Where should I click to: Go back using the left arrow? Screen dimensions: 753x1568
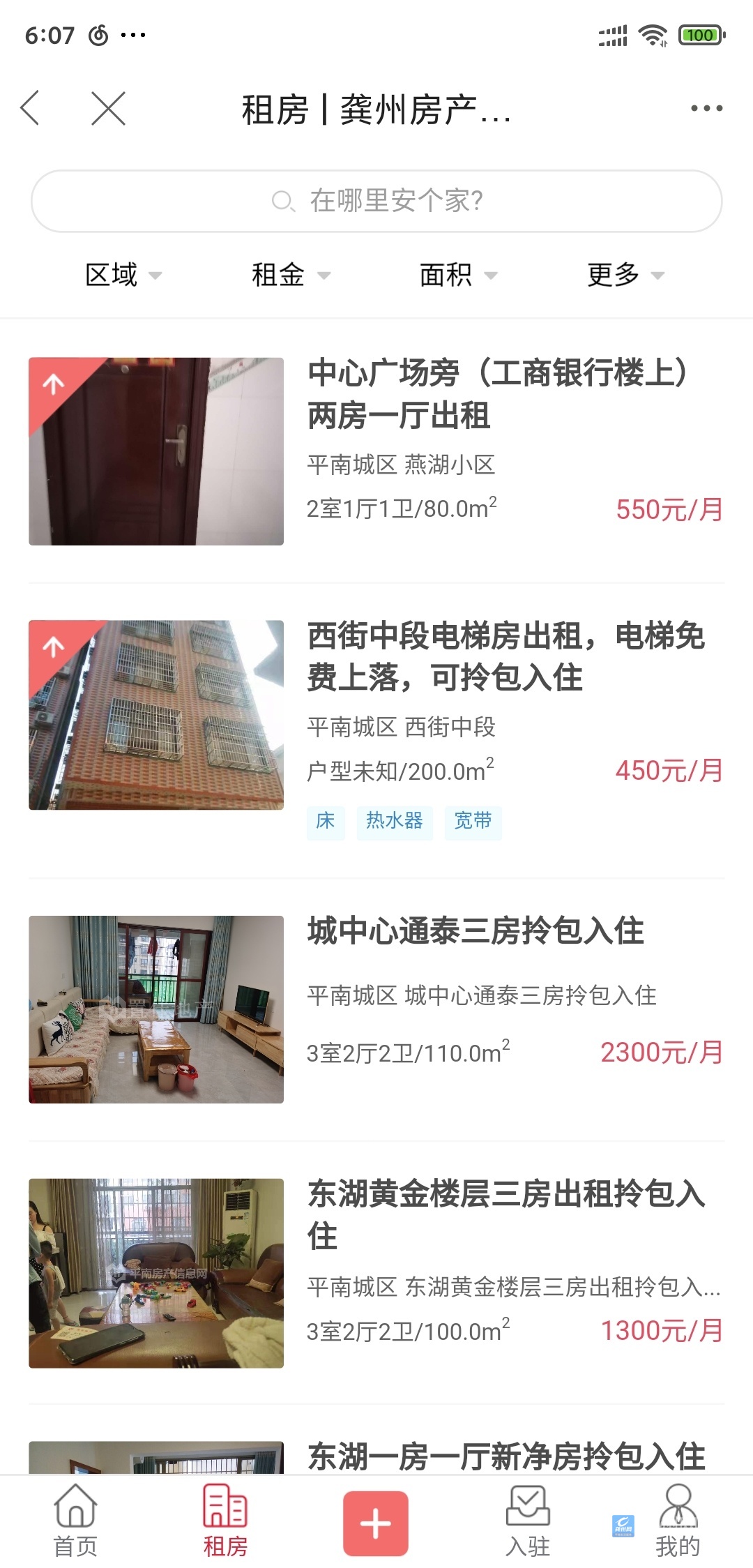coord(30,108)
